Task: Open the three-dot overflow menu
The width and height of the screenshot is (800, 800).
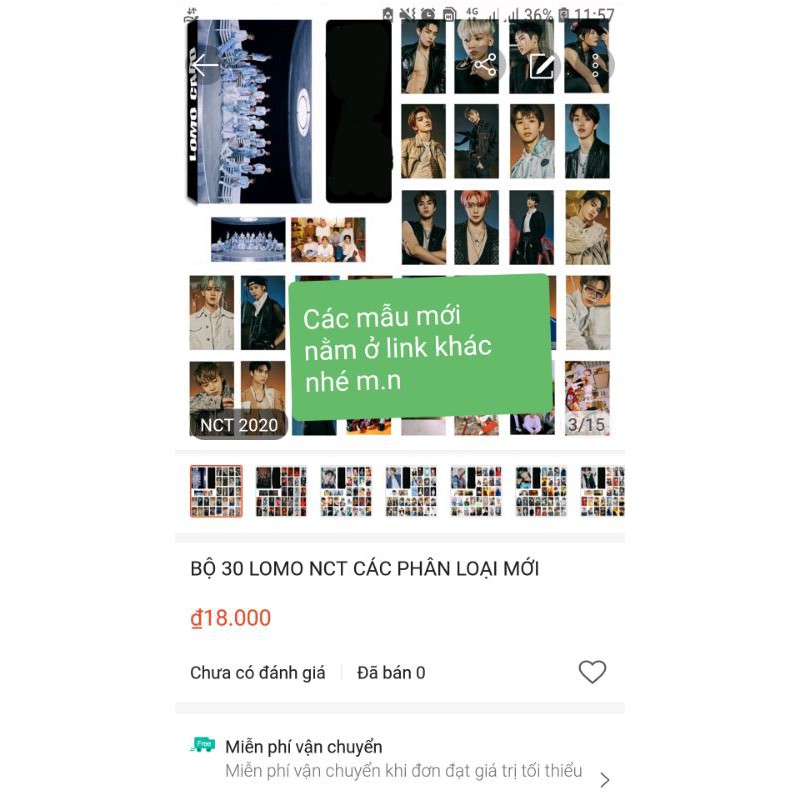Action: click(596, 66)
